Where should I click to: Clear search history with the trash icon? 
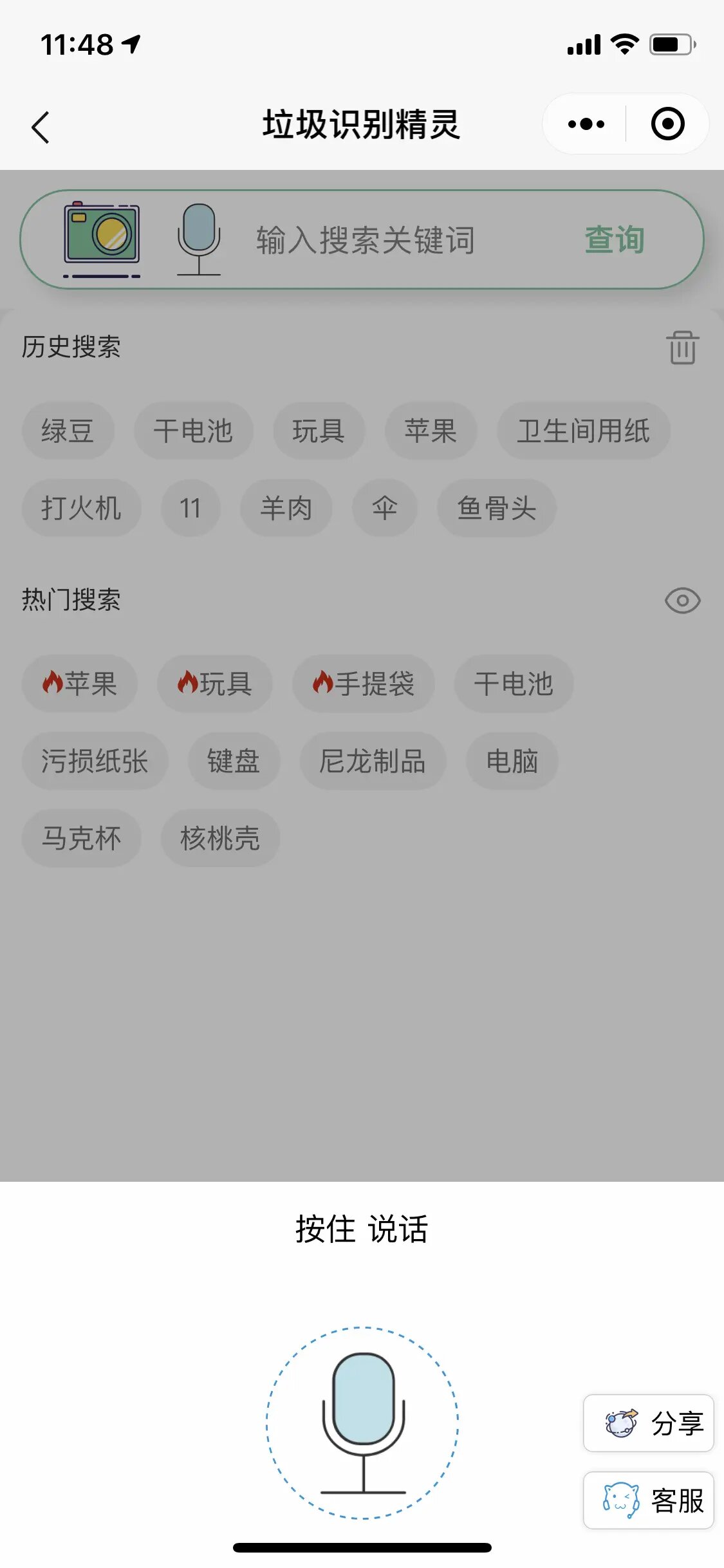[x=682, y=348]
